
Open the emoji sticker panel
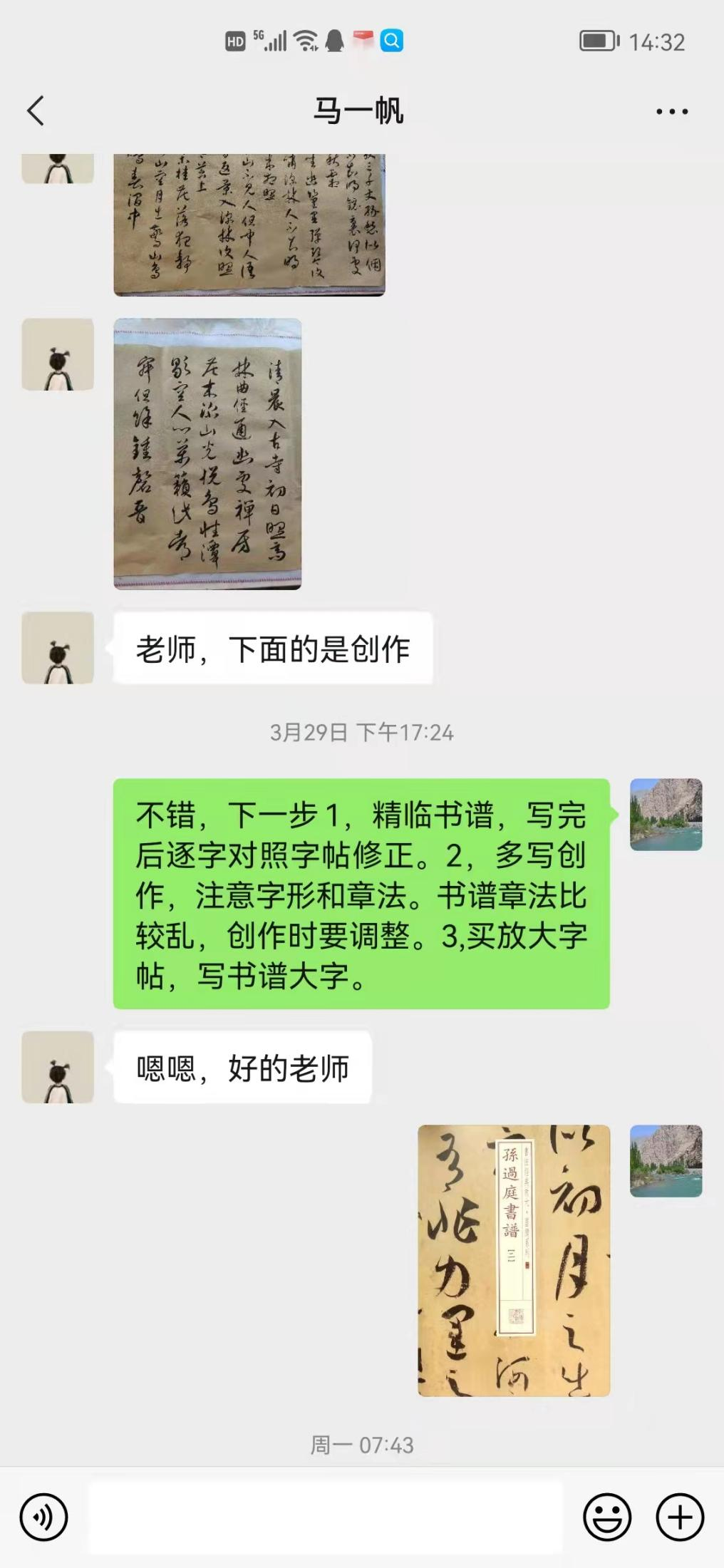coord(607,1517)
